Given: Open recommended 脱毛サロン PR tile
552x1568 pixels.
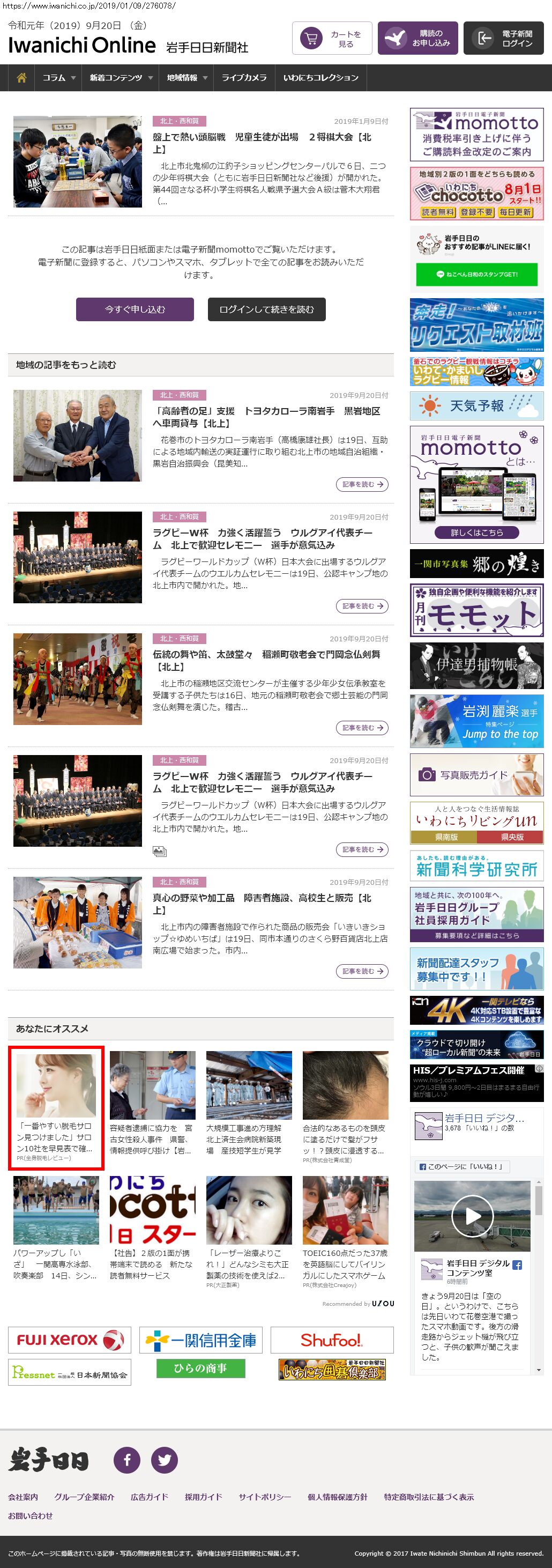Looking at the screenshot, I should (x=56, y=1108).
